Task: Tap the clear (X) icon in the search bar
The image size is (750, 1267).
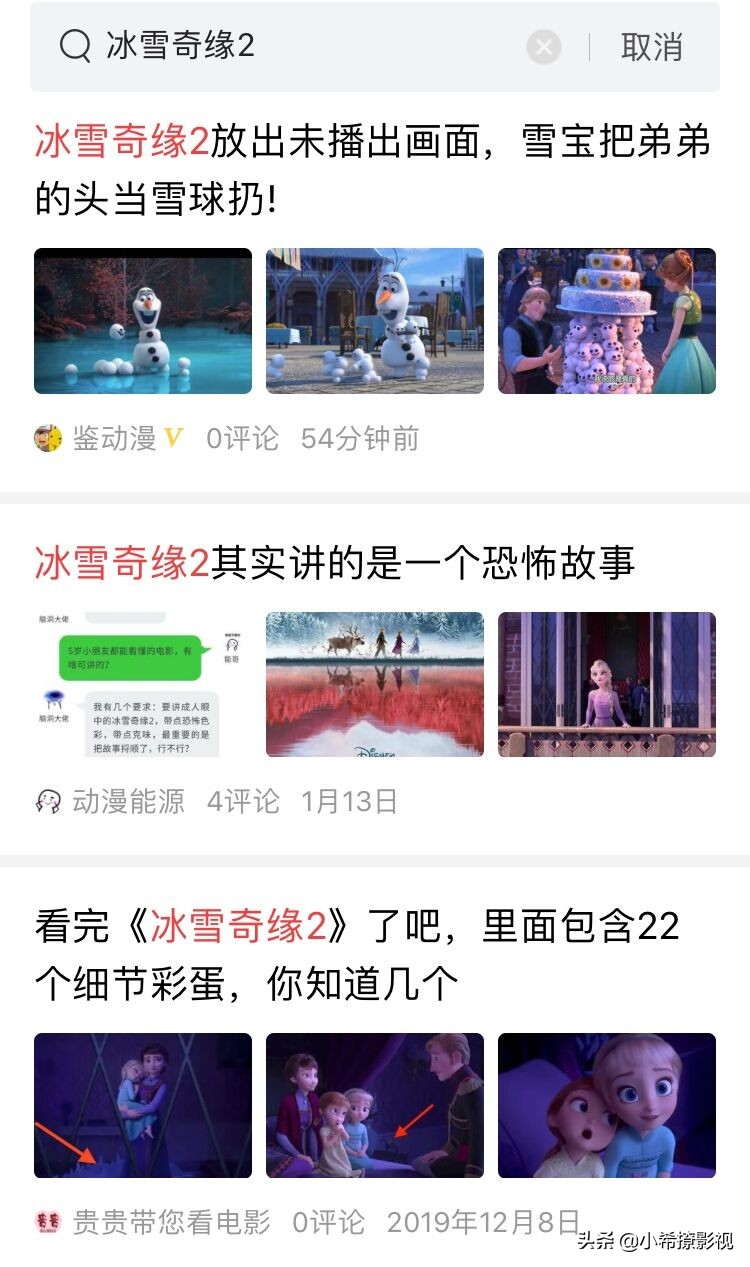Action: click(x=544, y=46)
